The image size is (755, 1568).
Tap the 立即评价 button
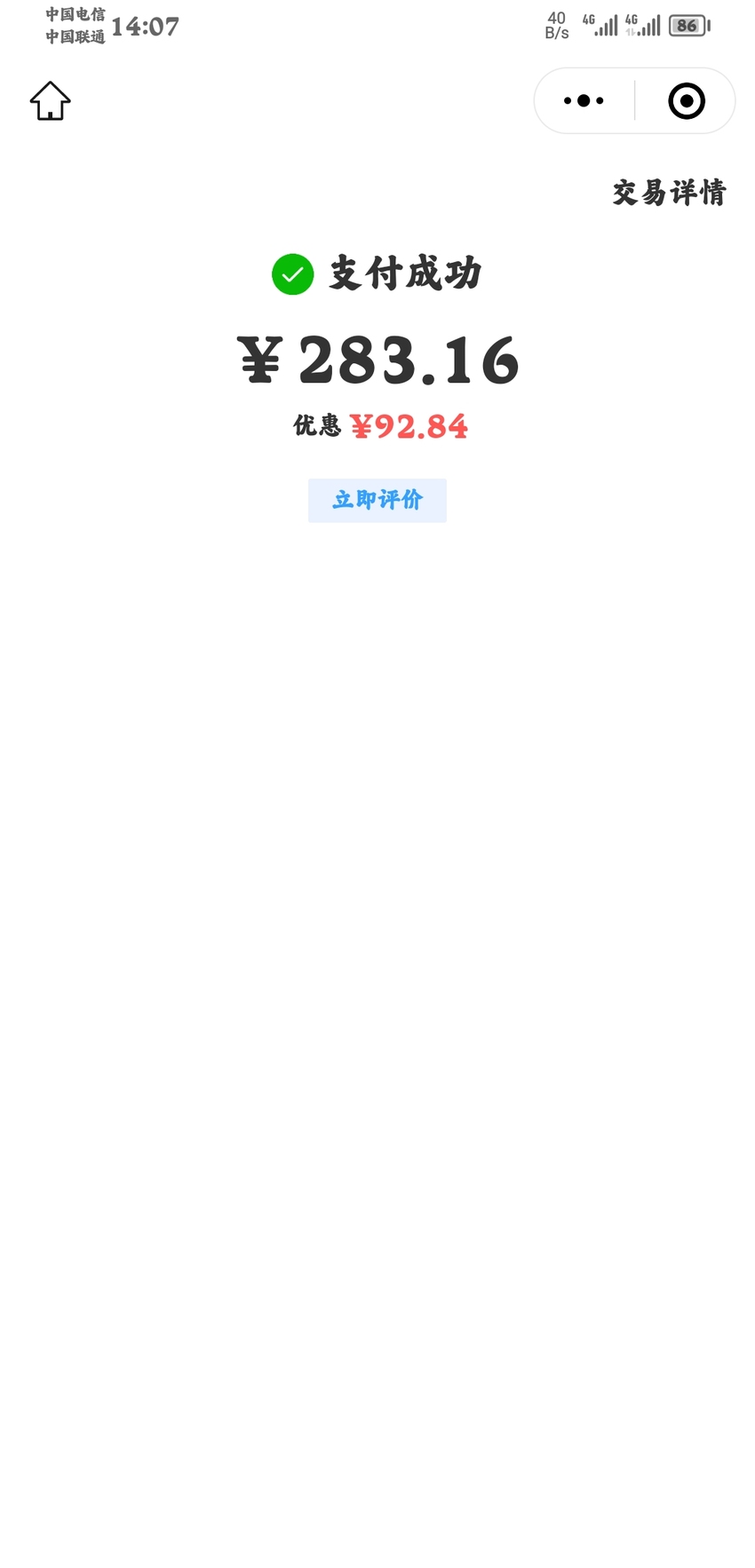[377, 500]
